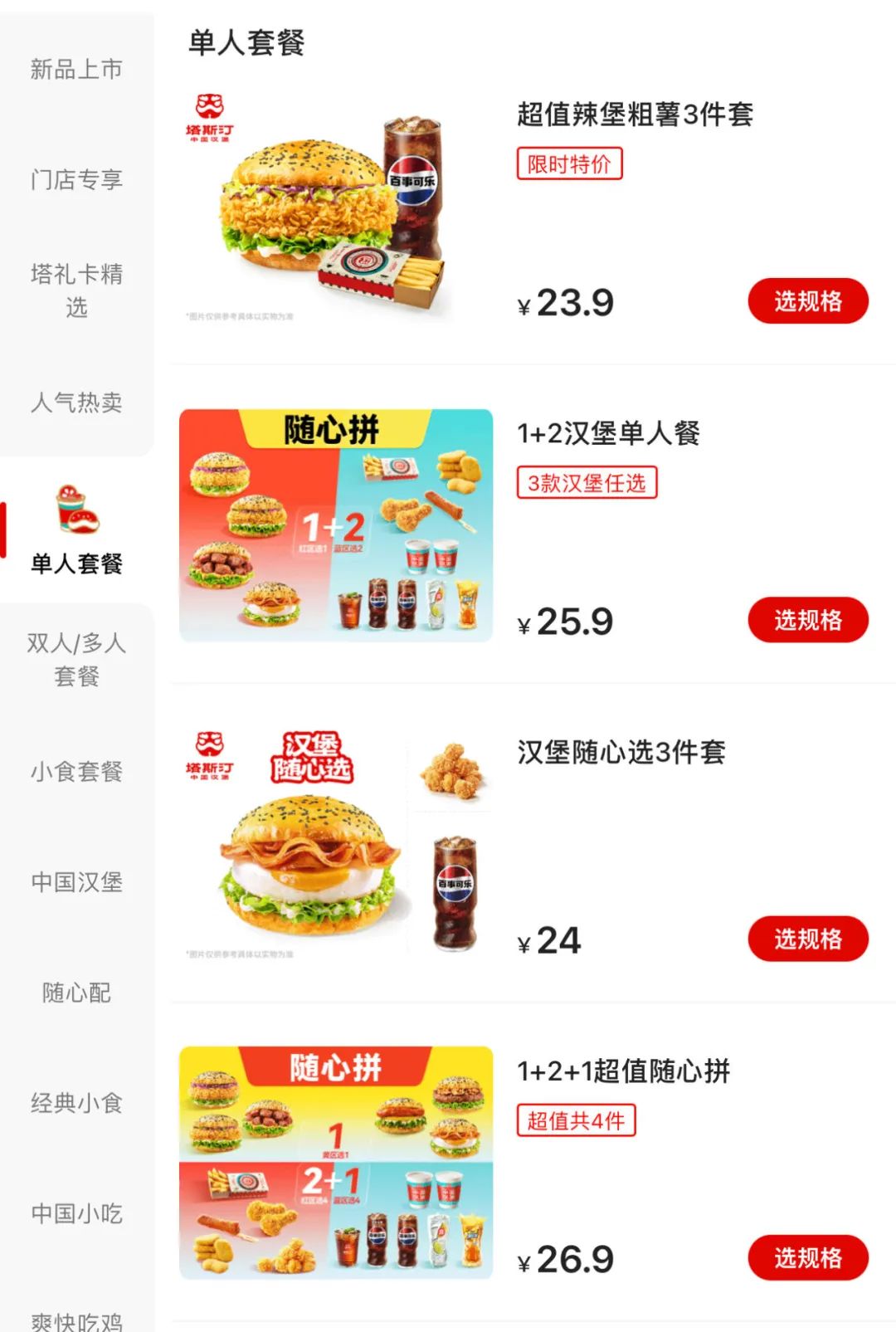896x1332 pixels.
Task: Switch to the 新品上市 category
Action: (x=76, y=69)
